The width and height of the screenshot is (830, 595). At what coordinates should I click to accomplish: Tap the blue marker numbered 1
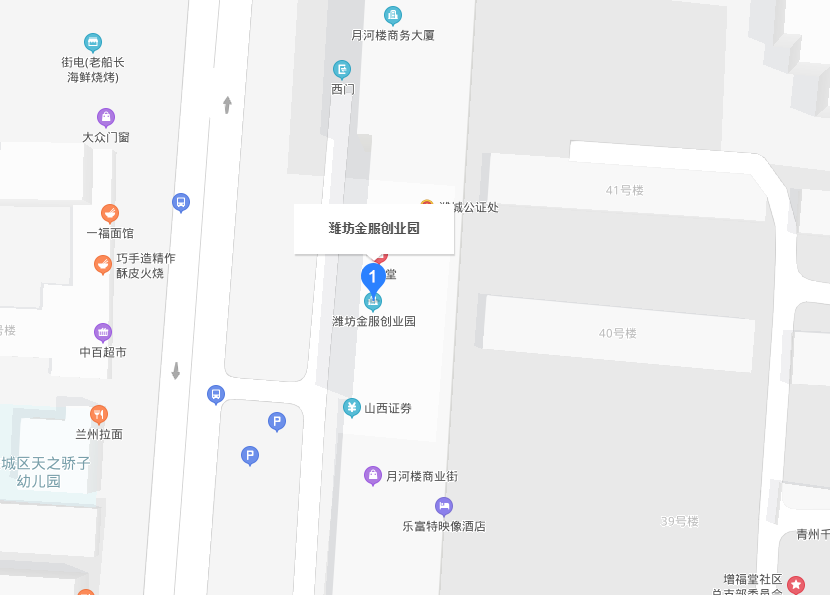click(373, 276)
